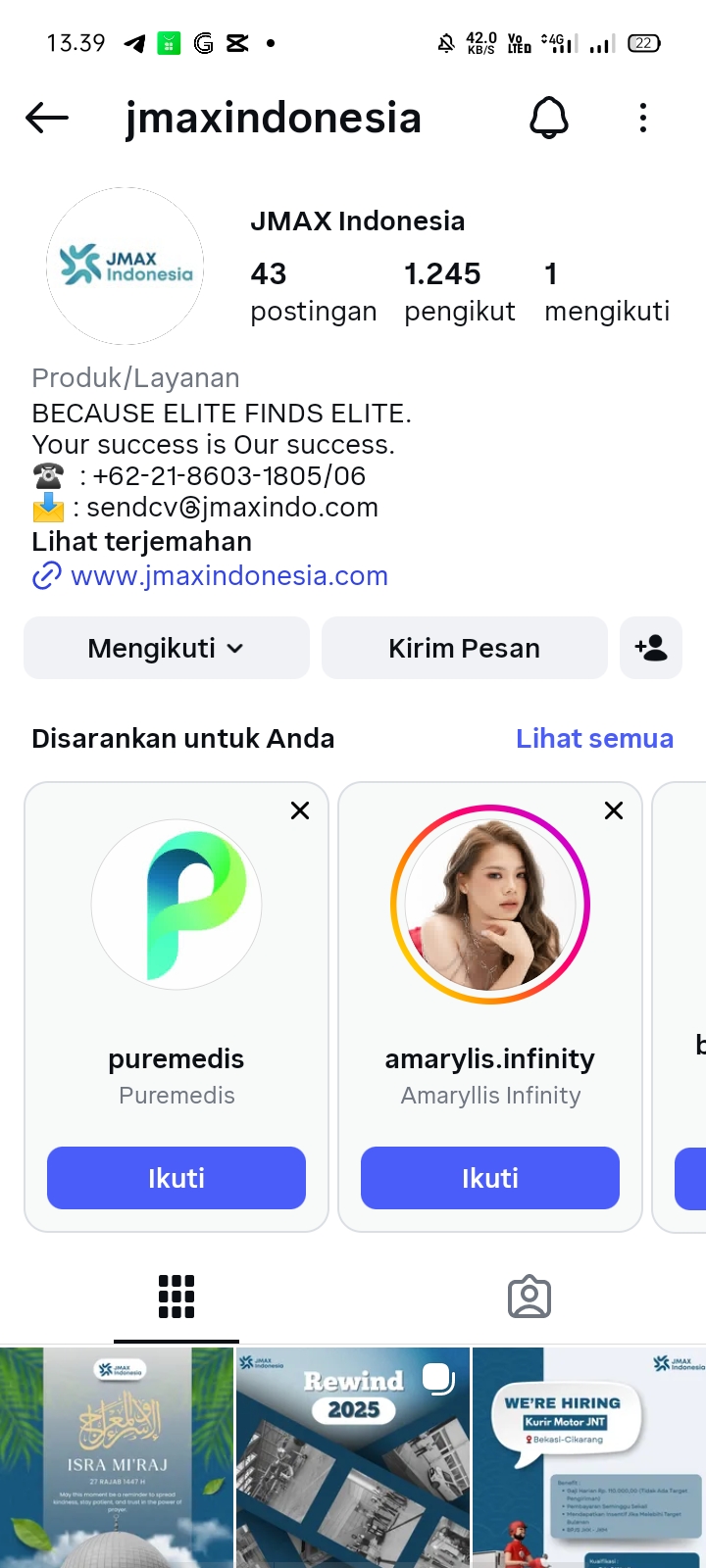Open the notifications bell for jmaxindonesia

click(549, 119)
